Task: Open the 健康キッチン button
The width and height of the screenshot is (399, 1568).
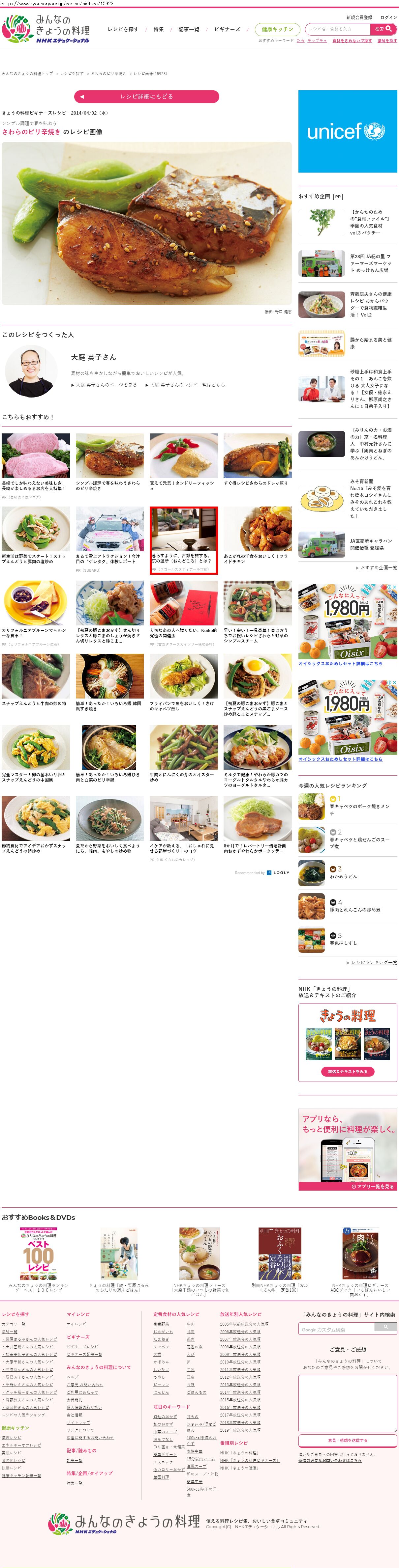Action: pyautogui.click(x=277, y=29)
